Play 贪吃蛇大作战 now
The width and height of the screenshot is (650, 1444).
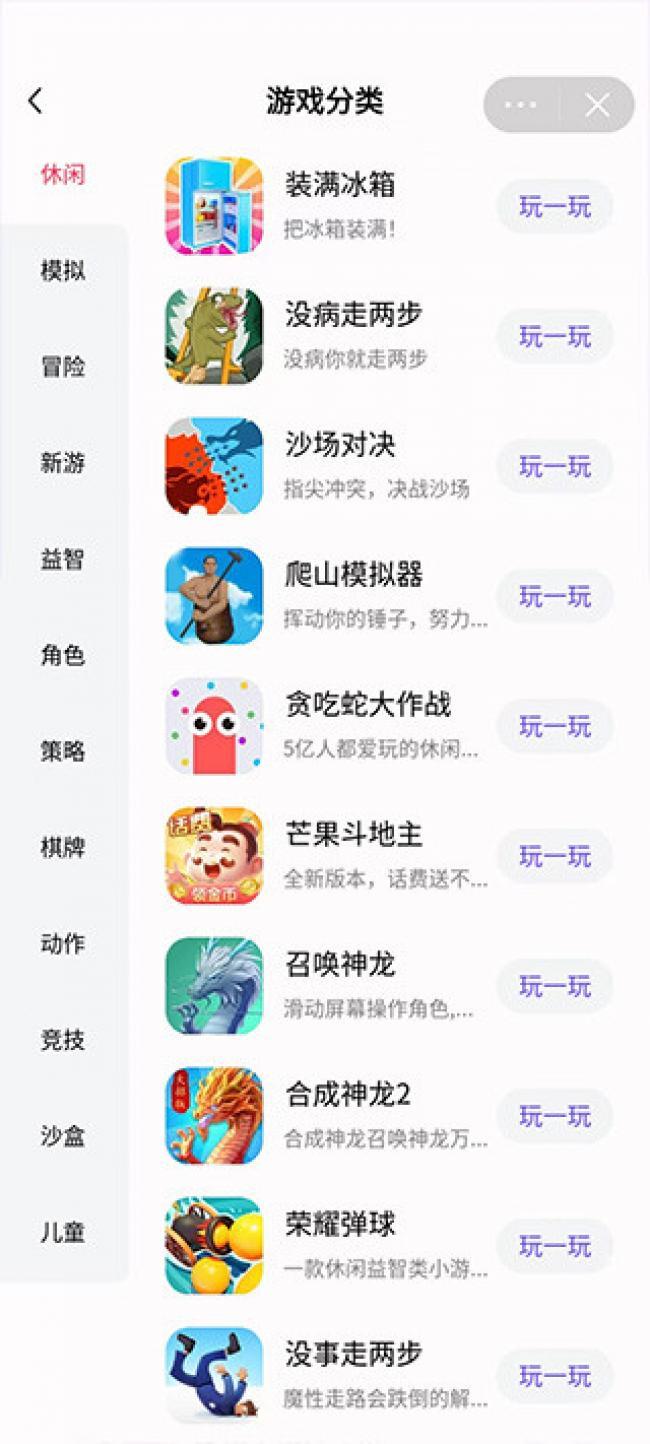pos(554,727)
